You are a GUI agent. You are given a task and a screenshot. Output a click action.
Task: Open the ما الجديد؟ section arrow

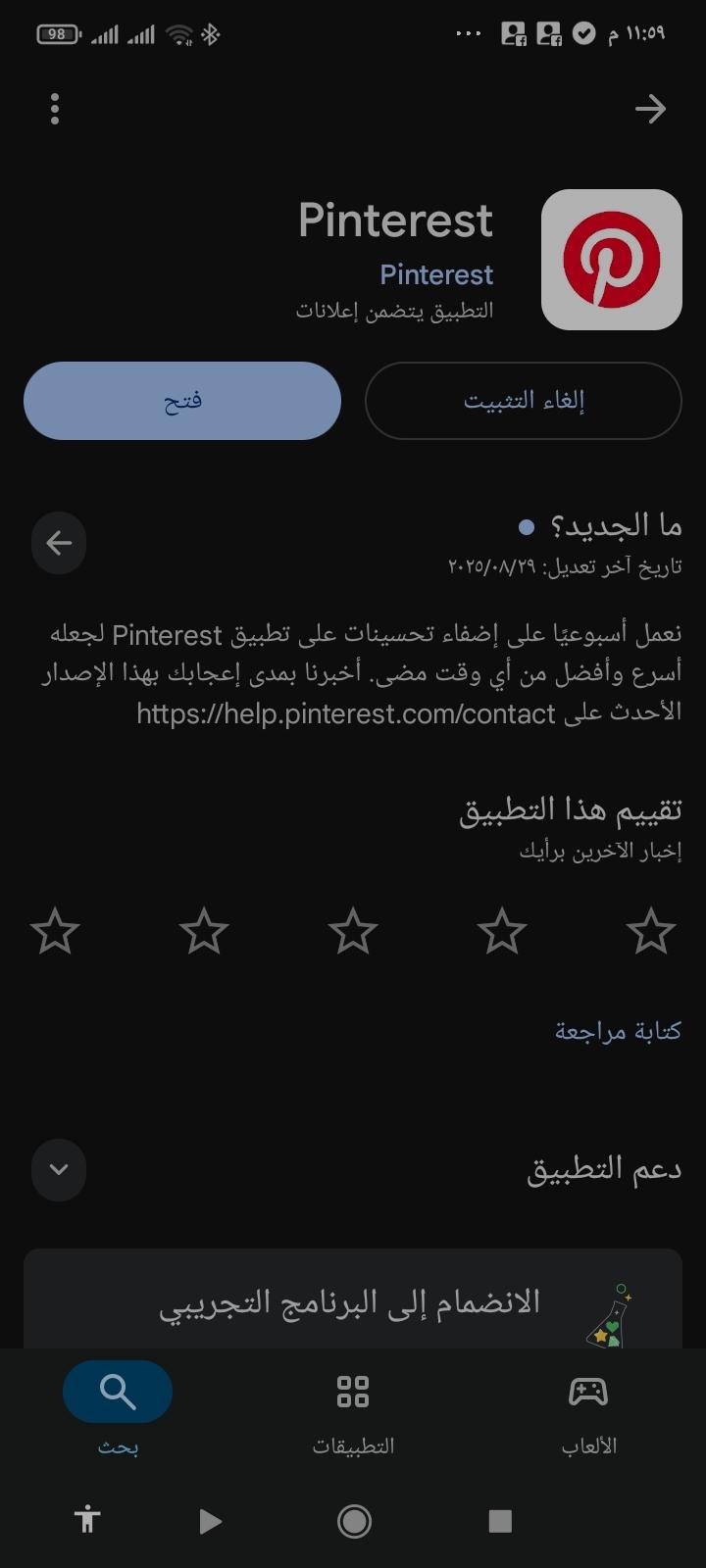(x=59, y=542)
